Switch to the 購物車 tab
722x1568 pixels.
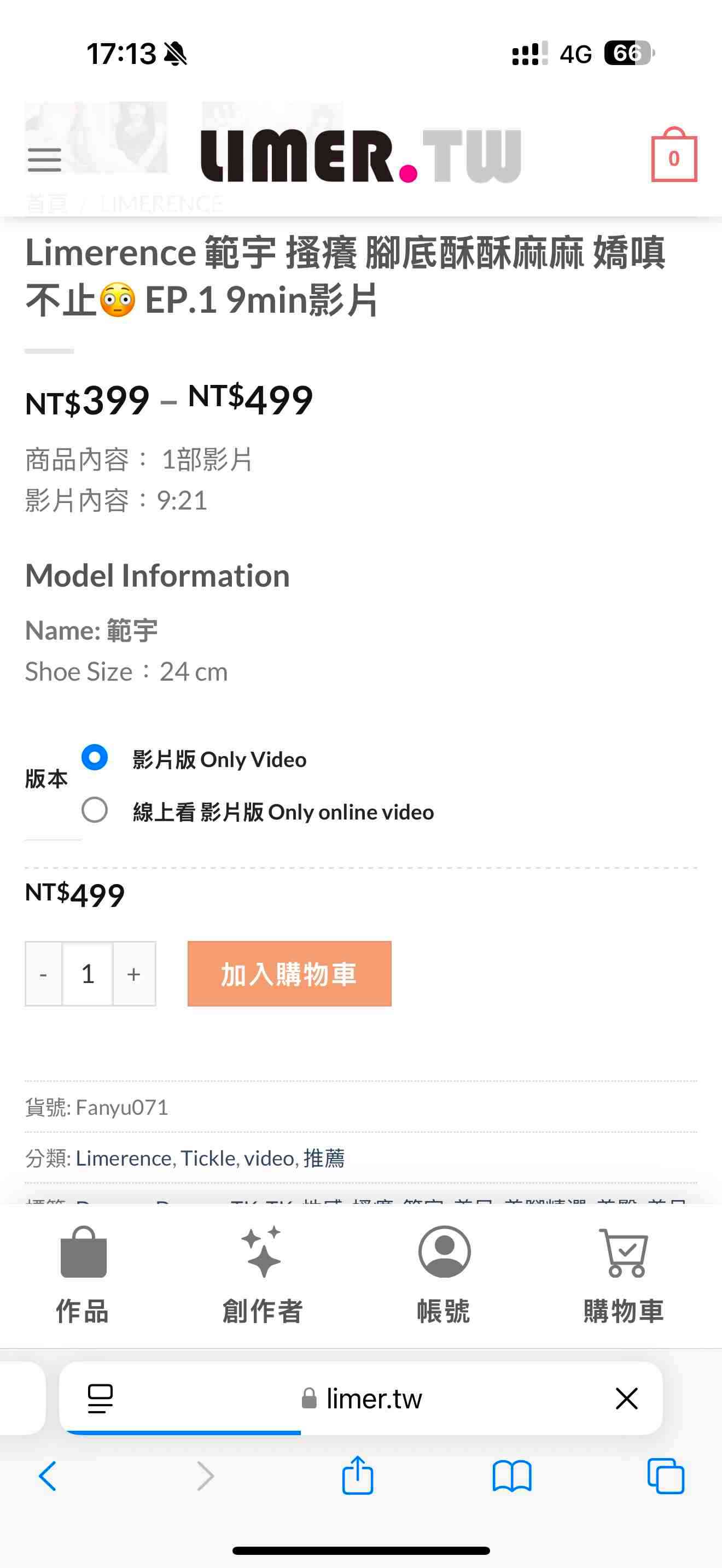[624, 1273]
